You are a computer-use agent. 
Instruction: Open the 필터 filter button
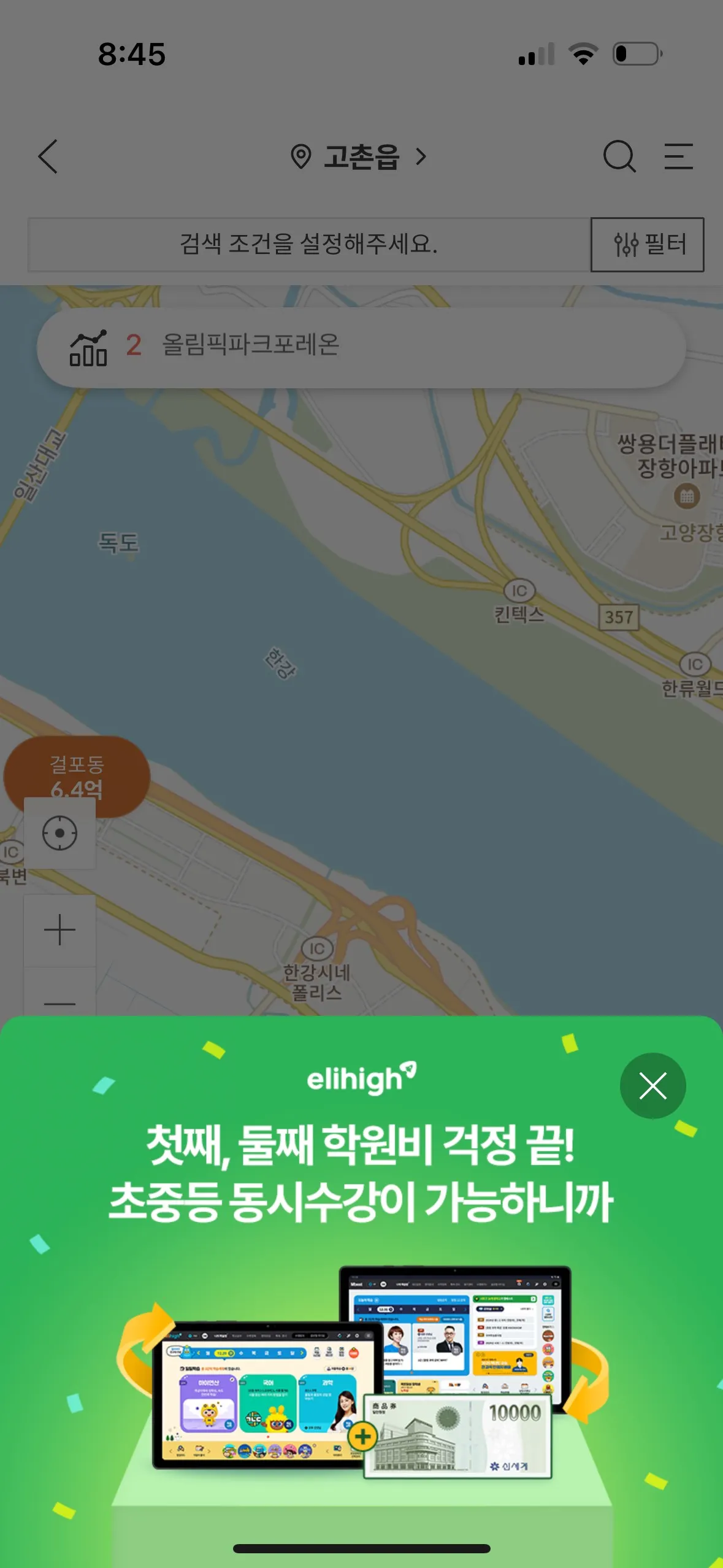(x=647, y=244)
